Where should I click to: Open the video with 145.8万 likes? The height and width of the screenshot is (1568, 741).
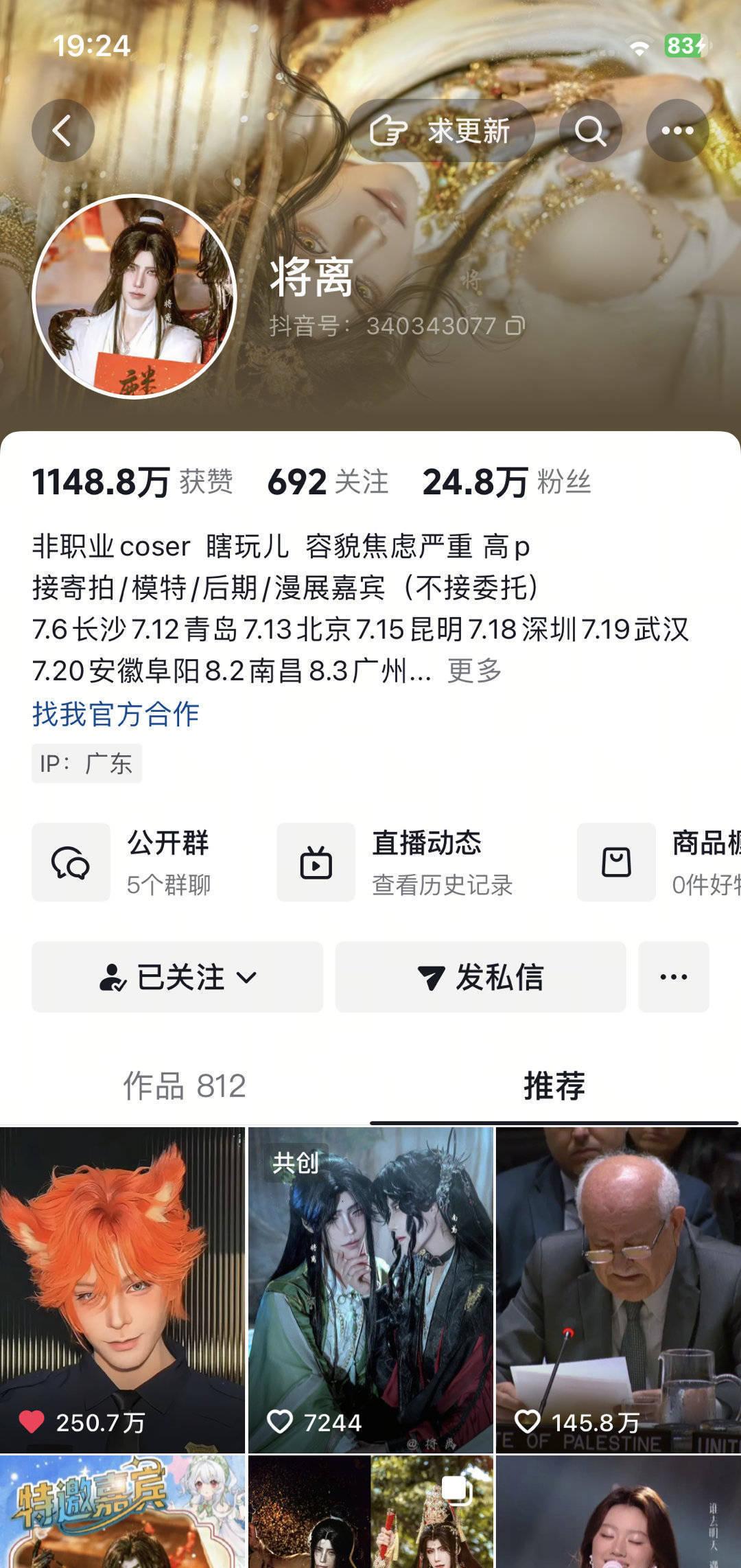619,1290
